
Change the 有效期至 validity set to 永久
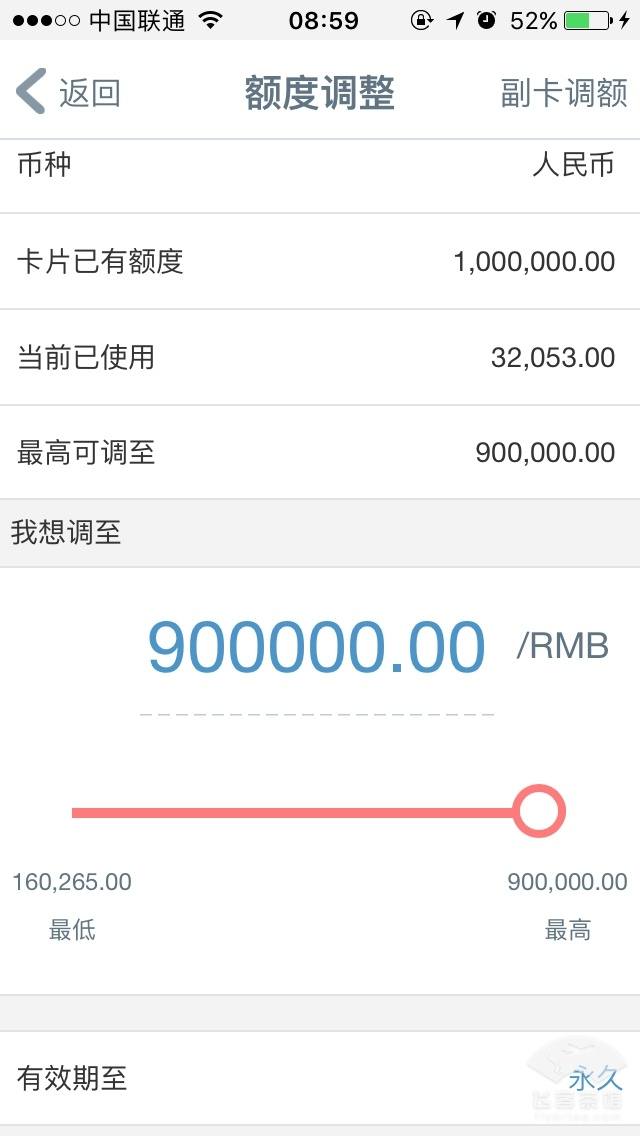click(320, 1078)
